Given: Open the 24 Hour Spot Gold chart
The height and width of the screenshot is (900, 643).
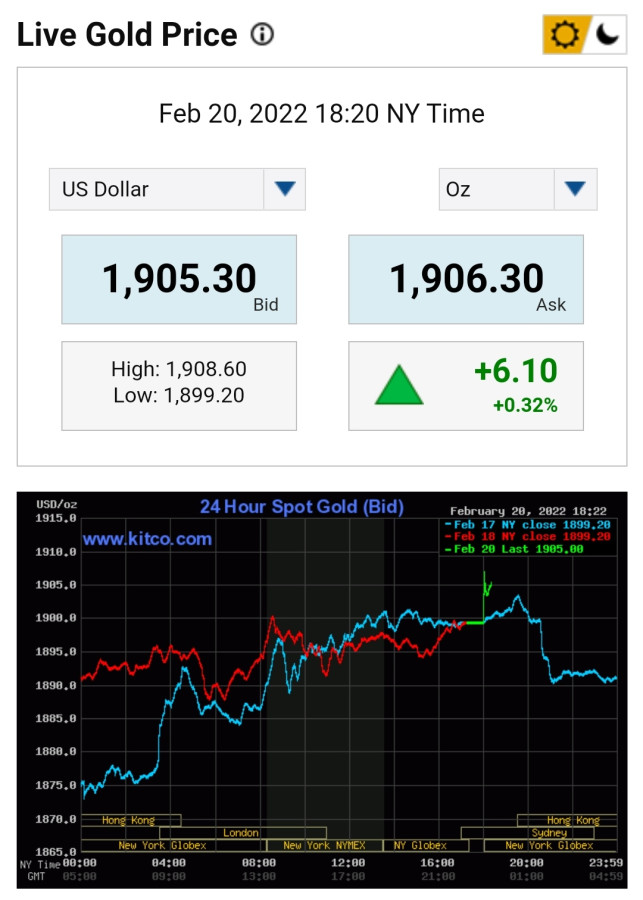Looking at the screenshot, I should [321, 689].
